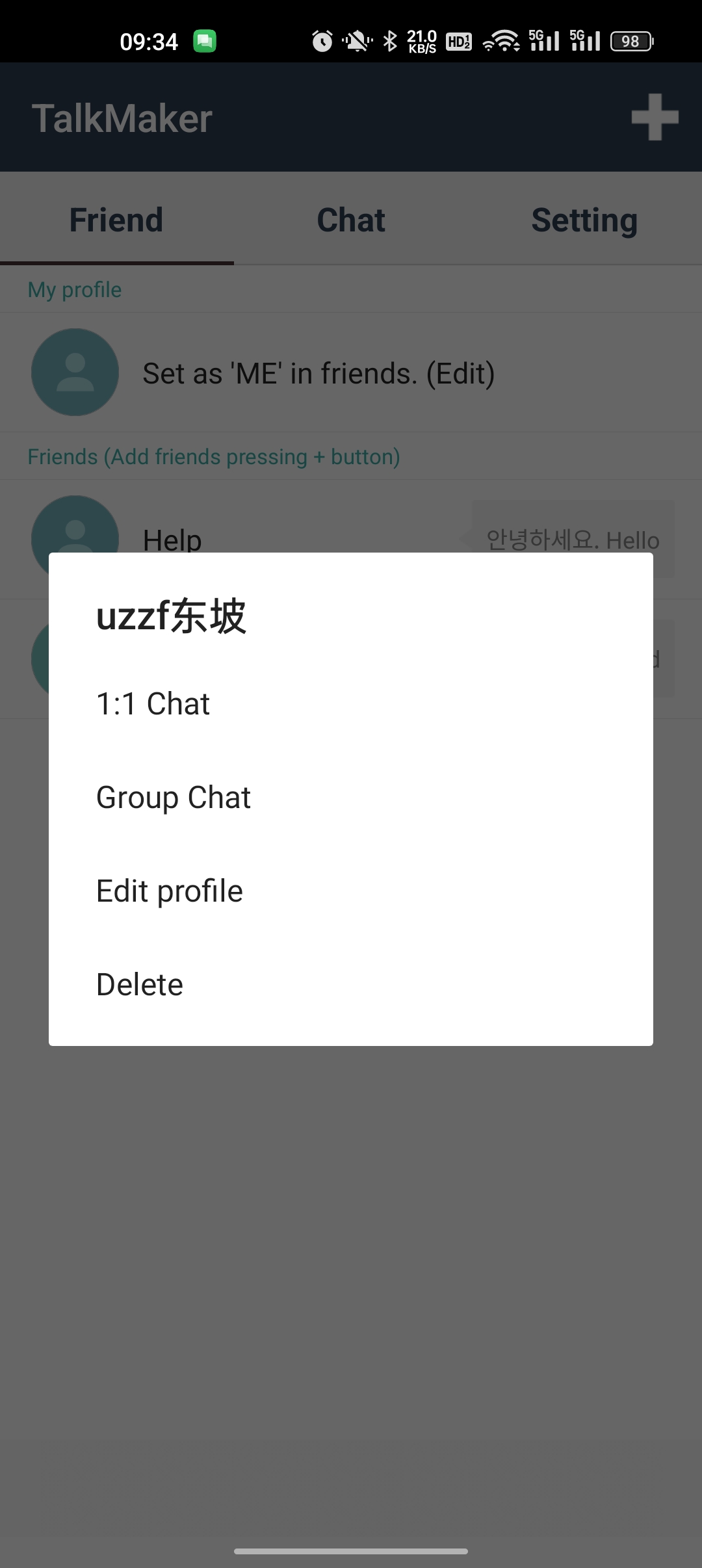Choose Group Chat from the dialog
This screenshot has height=1568, width=702.
pyautogui.click(x=172, y=796)
